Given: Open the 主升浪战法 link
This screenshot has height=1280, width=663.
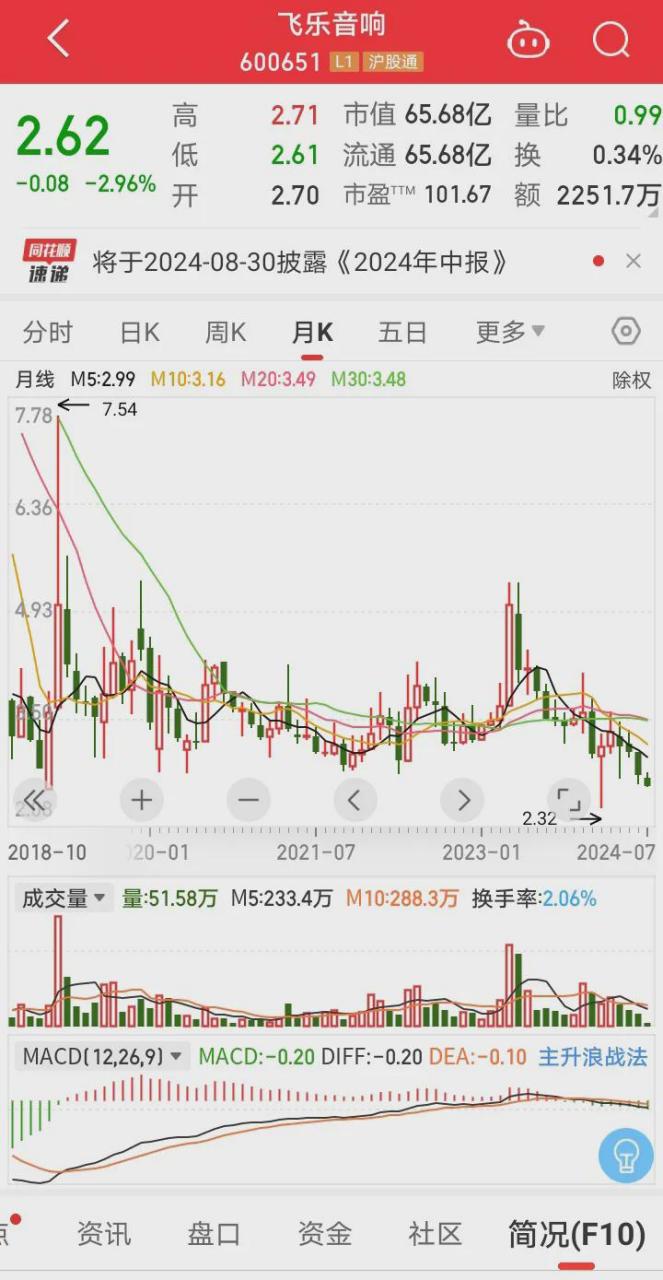Looking at the screenshot, I should click(x=593, y=1056).
